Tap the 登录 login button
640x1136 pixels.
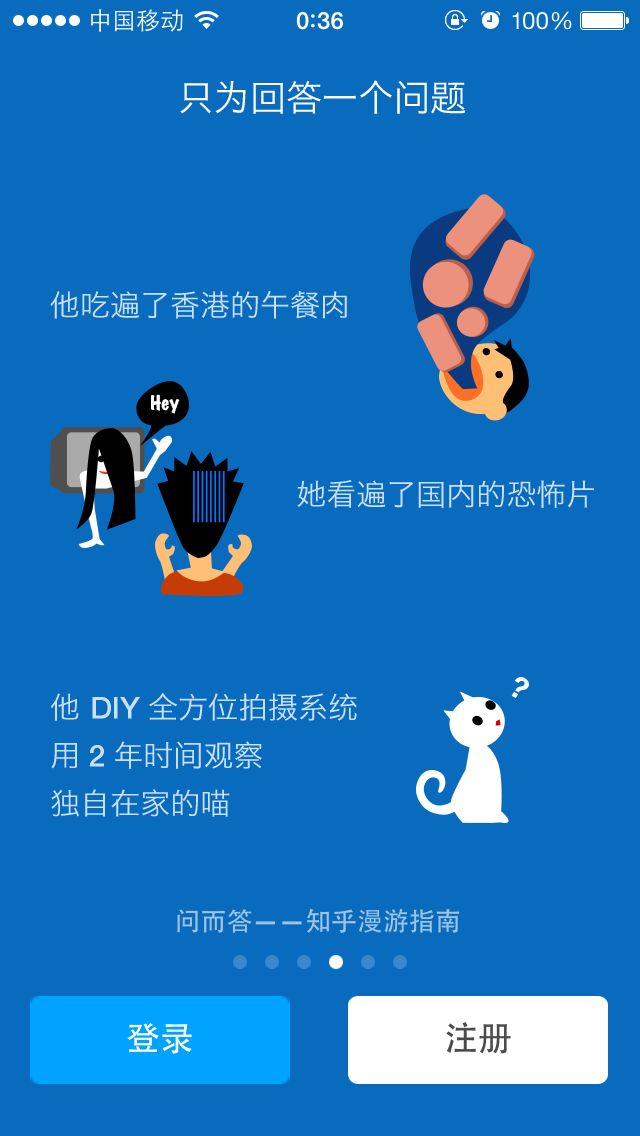click(x=160, y=1040)
